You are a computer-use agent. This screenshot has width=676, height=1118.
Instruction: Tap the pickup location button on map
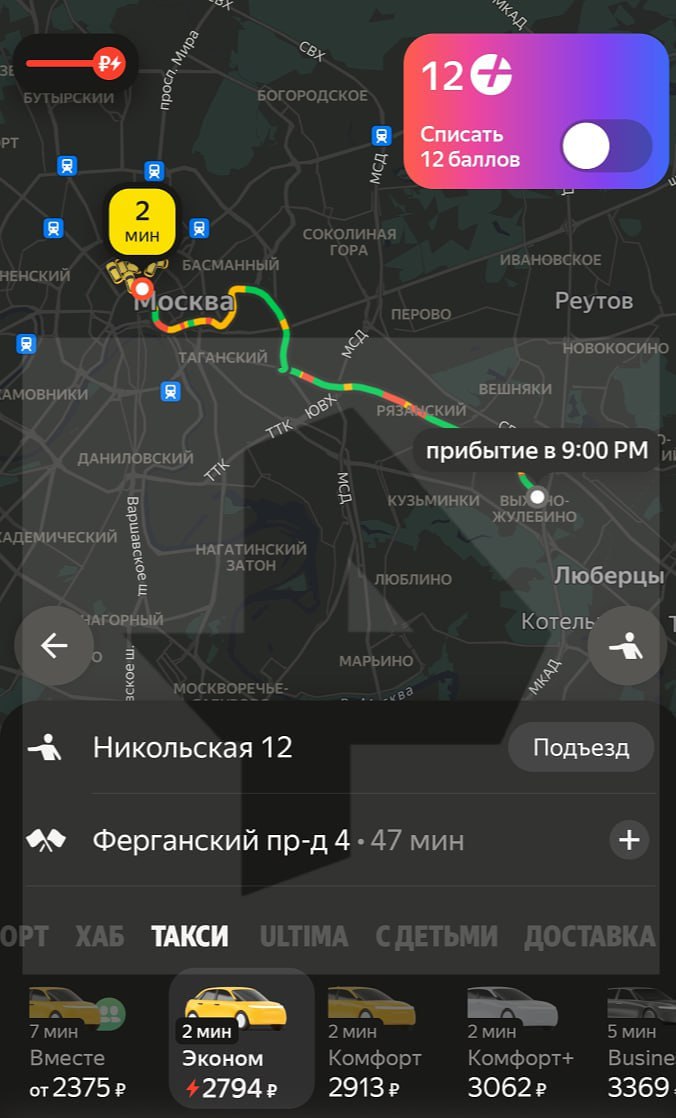pos(627,645)
